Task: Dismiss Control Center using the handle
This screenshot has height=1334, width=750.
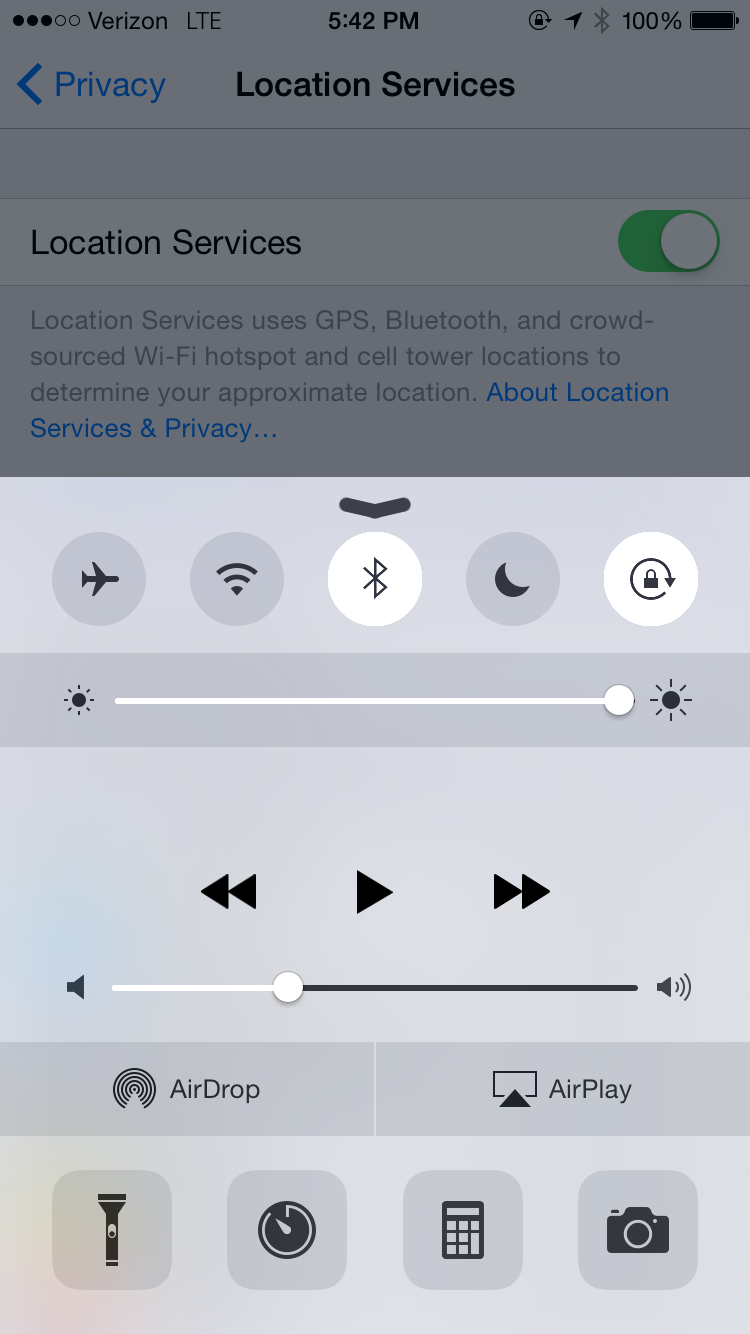Action: tap(375, 507)
